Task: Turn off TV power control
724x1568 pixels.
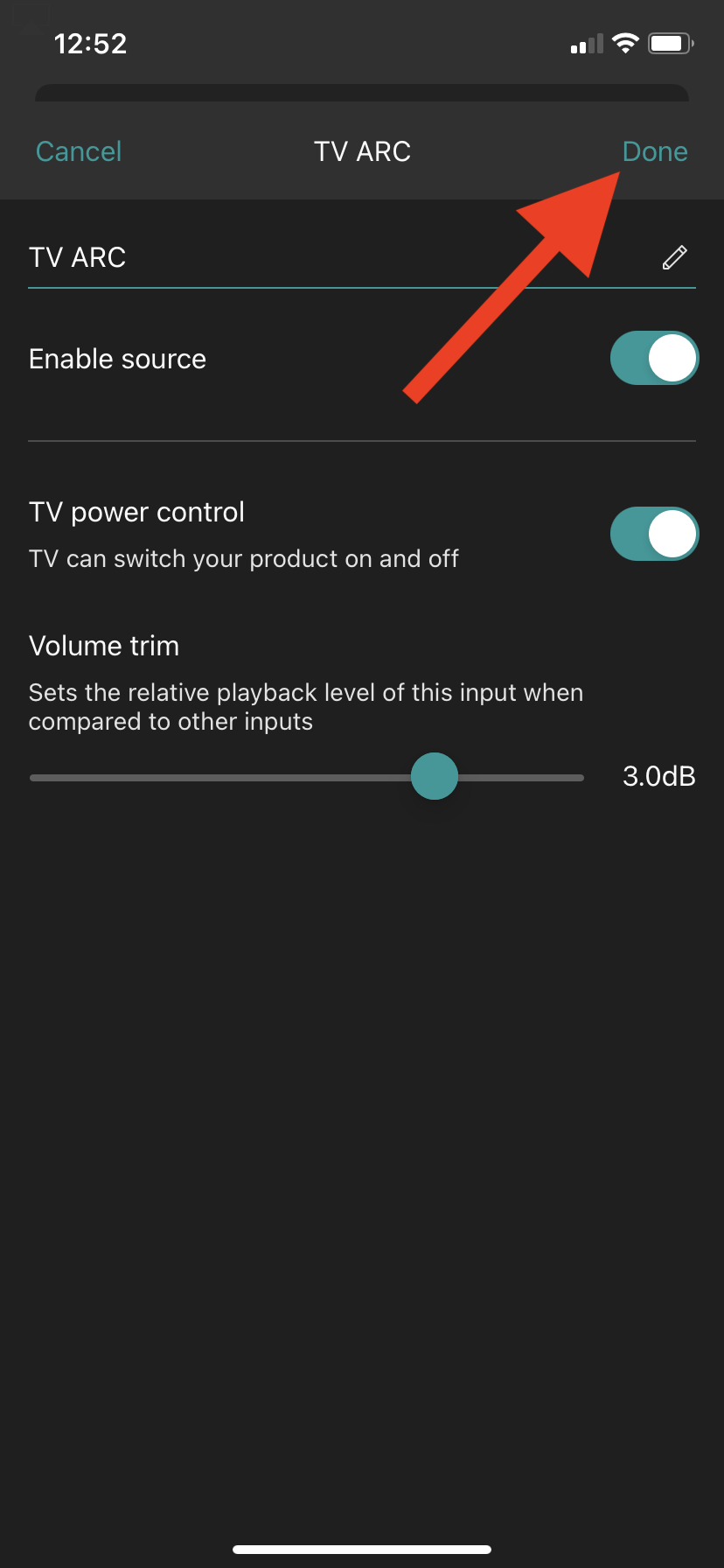Action: [653, 533]
